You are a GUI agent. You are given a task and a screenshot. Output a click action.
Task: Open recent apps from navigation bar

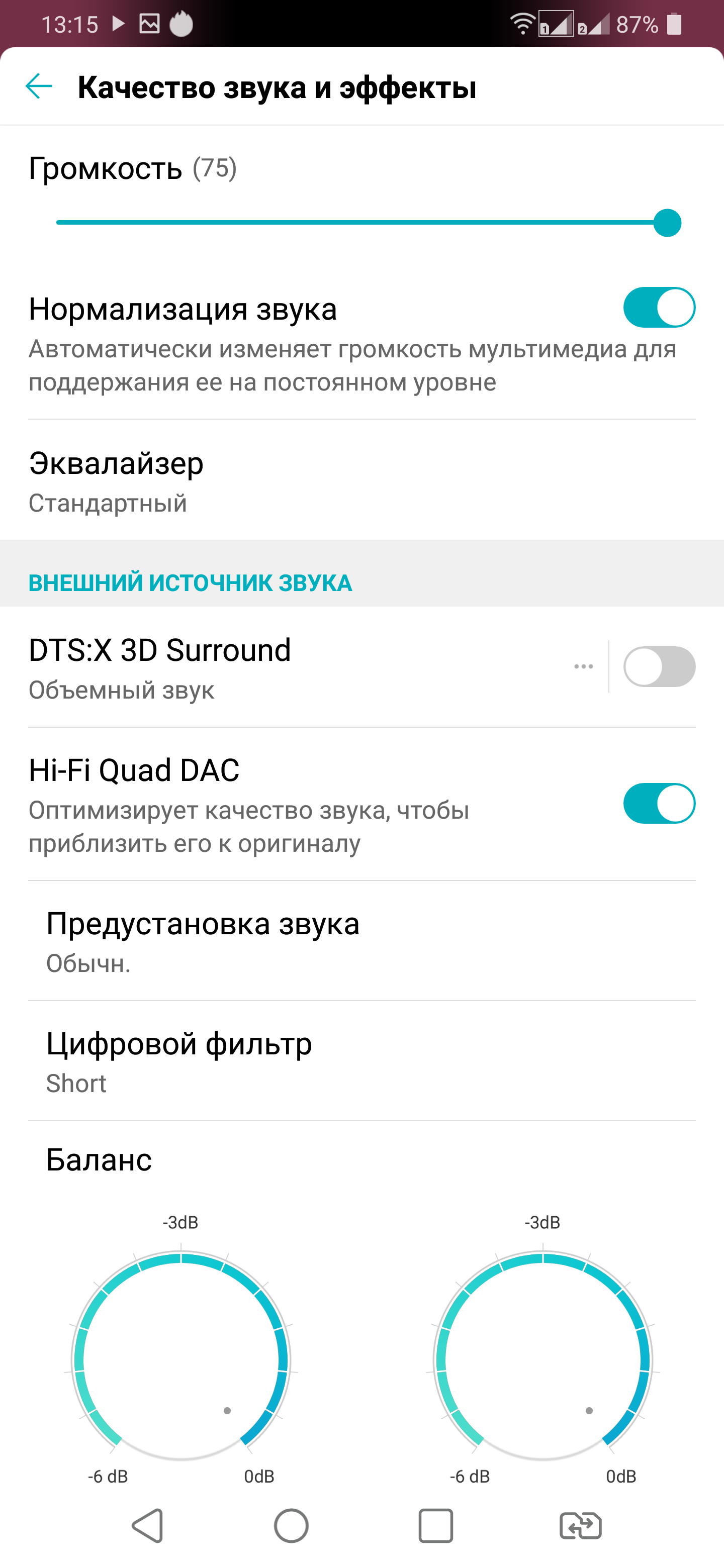tap(435, 1525)
